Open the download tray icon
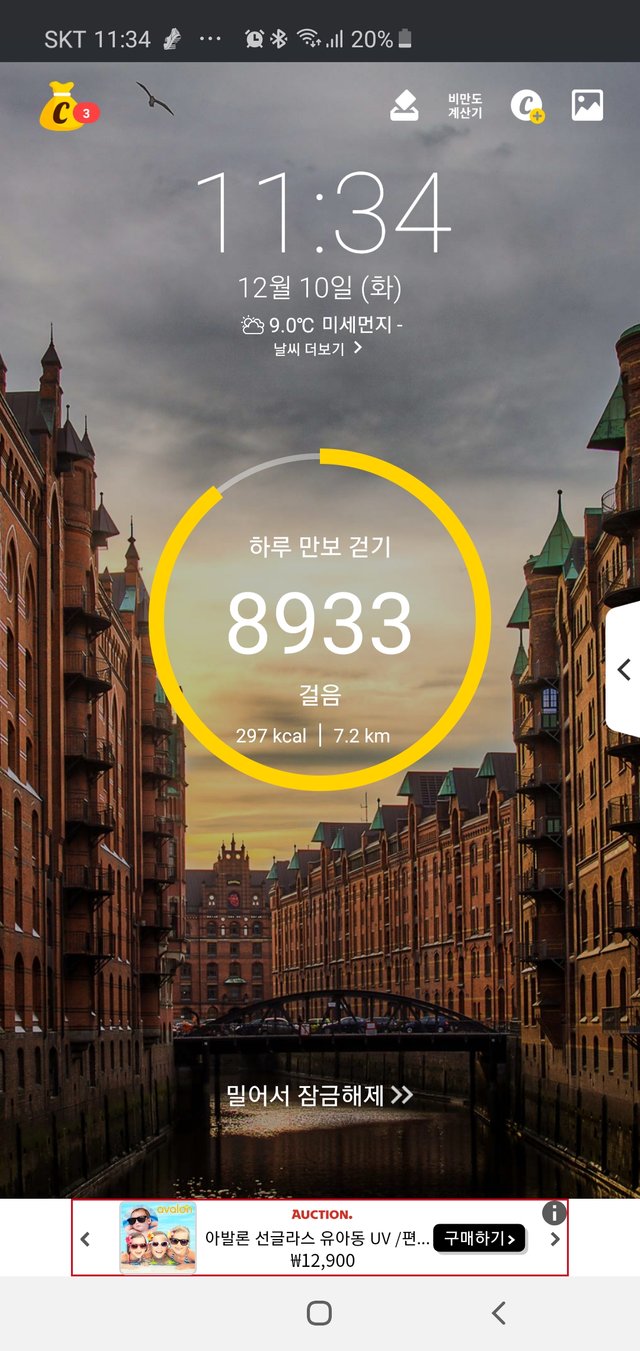Screen dimensions: 640x1351 tap(404, 105)
